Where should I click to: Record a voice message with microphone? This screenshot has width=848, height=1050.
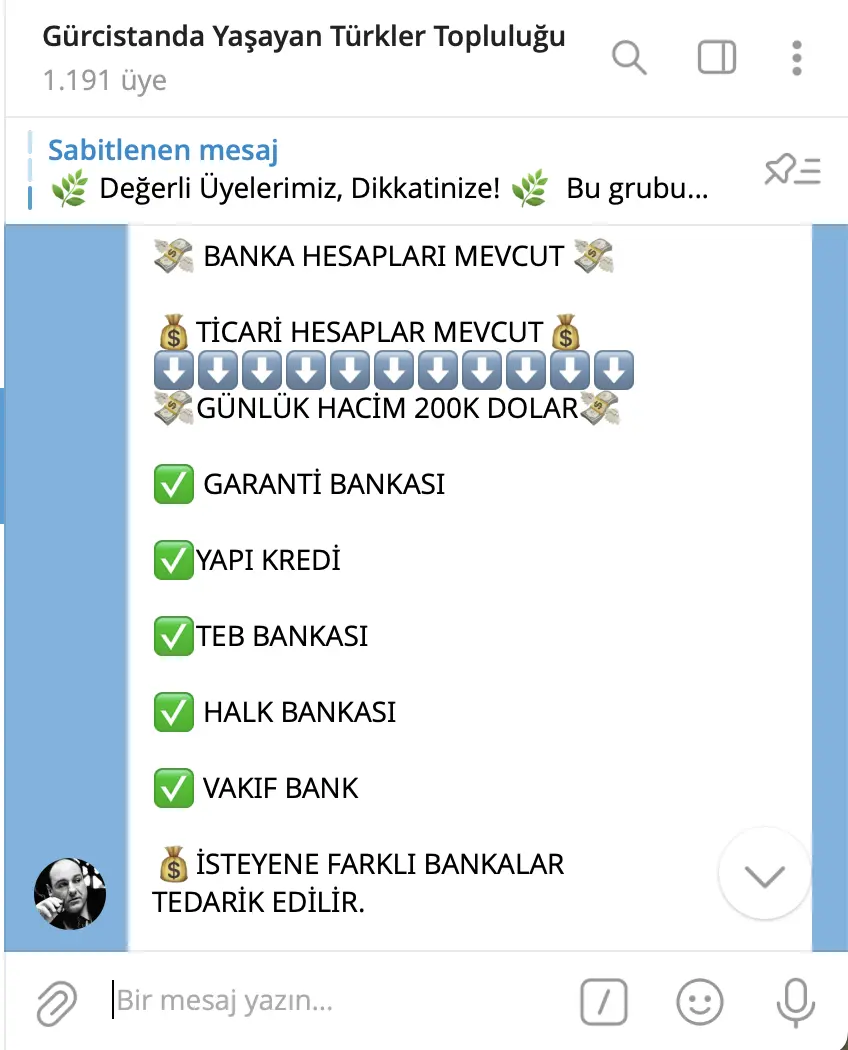tap(795, 1001)
